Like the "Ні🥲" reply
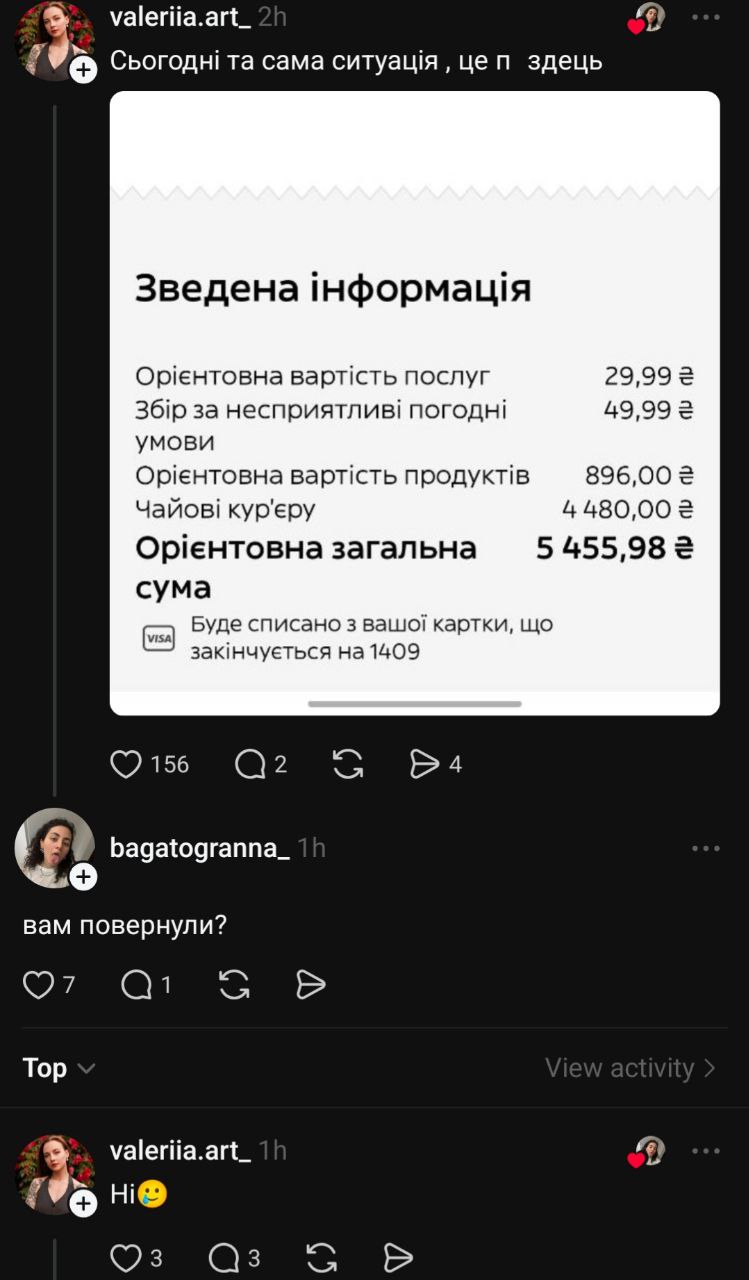Image resolution: width=749 pixels, height=1280 pixels. (129, 1256)
